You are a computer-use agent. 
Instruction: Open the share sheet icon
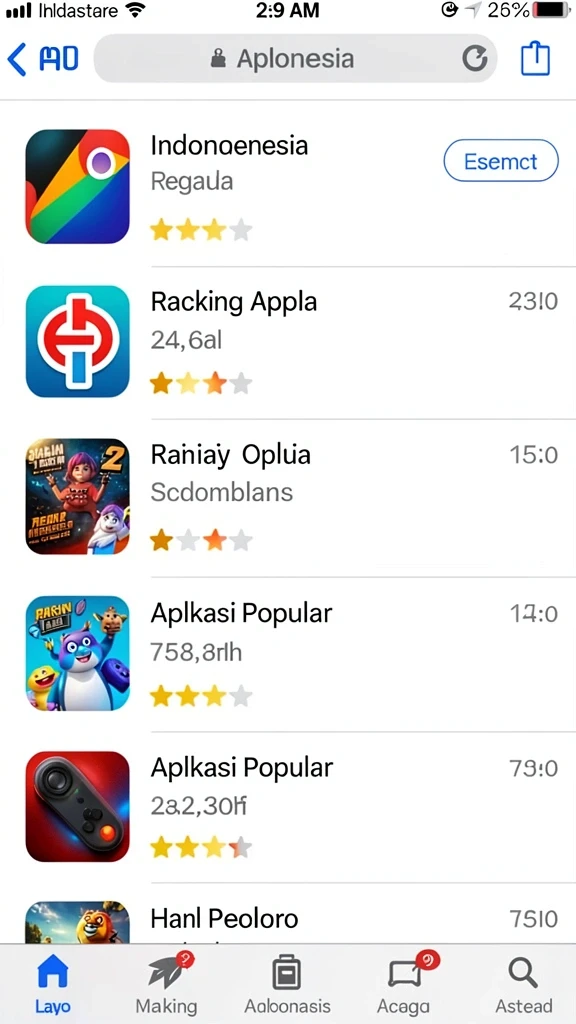[x=536, y=59]
